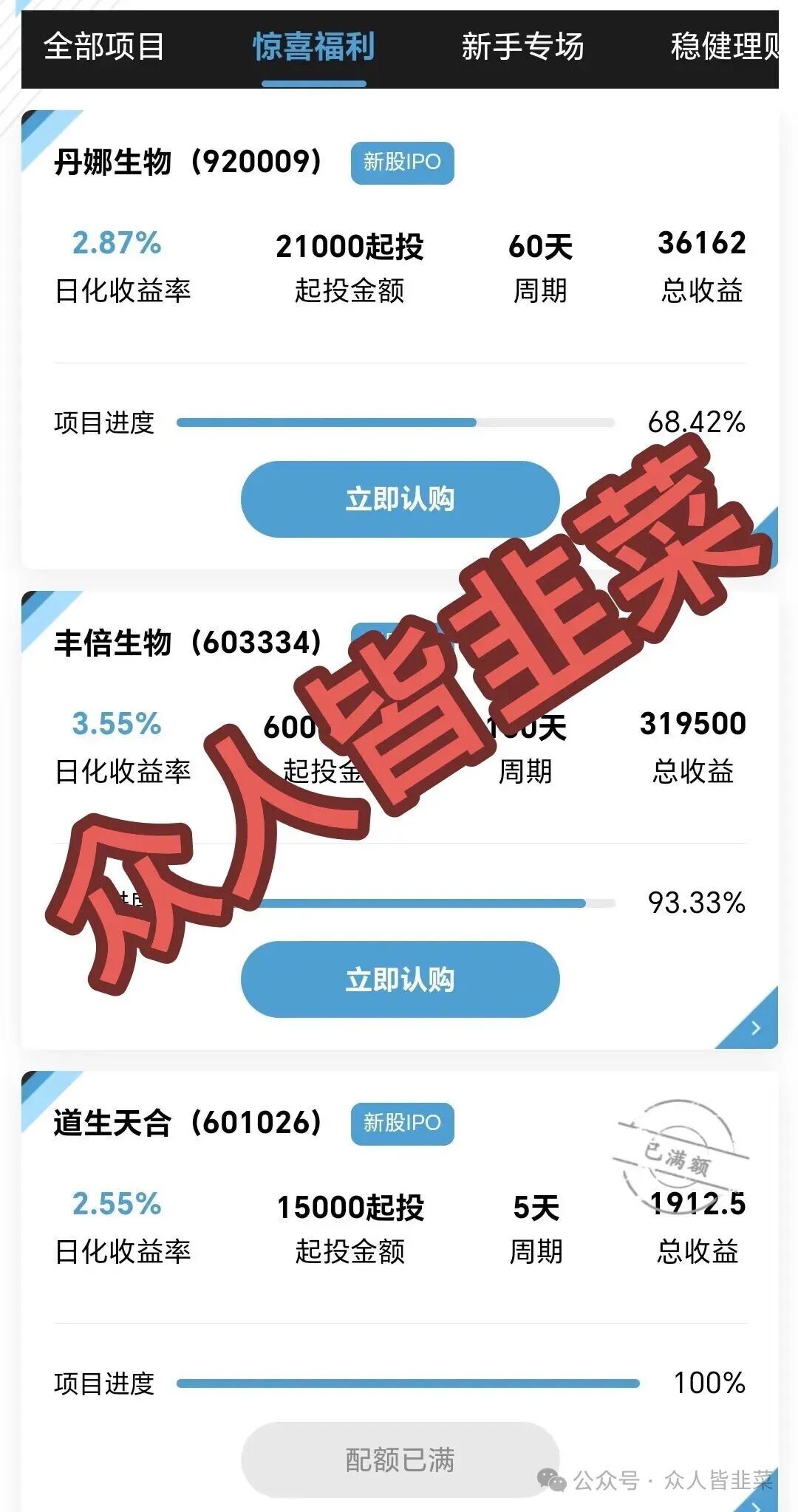Switch to the 新手专场 tab
The height and width of the screenshot is (1512, 798).
pos(524,47)
